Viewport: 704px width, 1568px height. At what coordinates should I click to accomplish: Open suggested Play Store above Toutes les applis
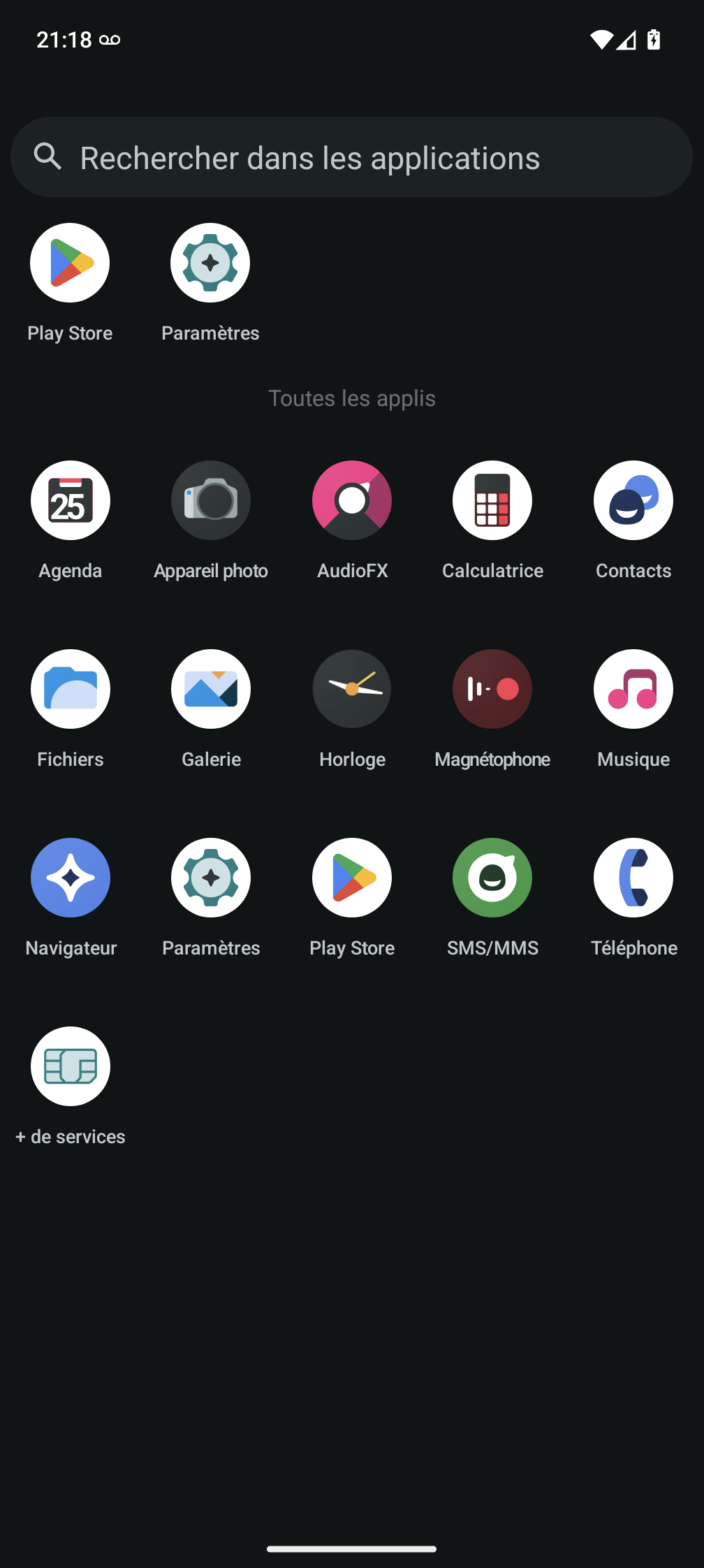pyautogui.click(x=70, y=263)
